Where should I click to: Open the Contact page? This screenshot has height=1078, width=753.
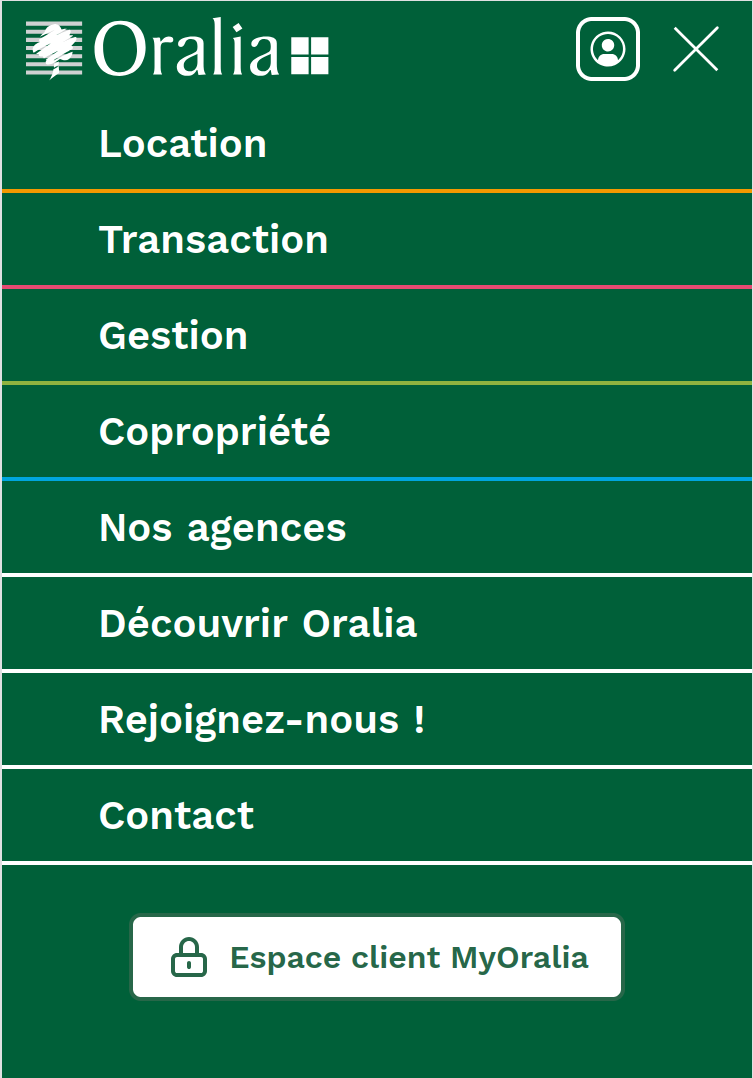176,816
